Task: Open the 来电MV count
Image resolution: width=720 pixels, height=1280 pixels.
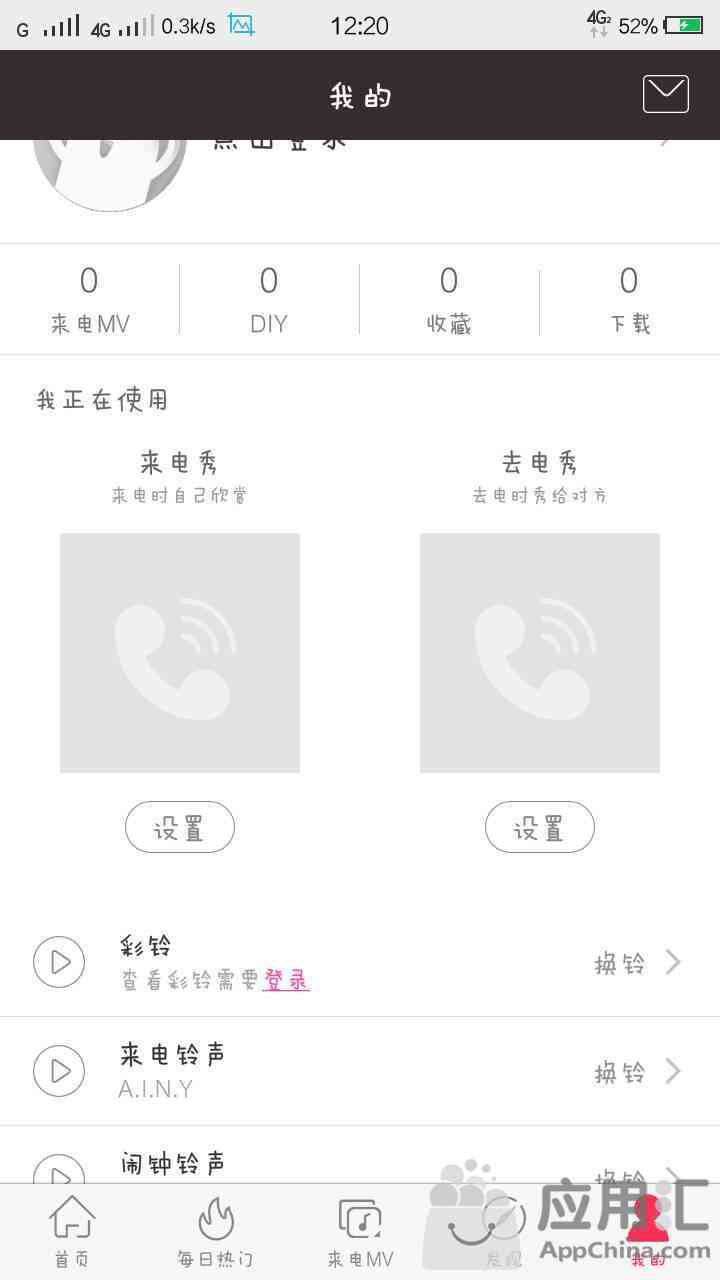Action: pyautogui.click(x=90, y=300)
